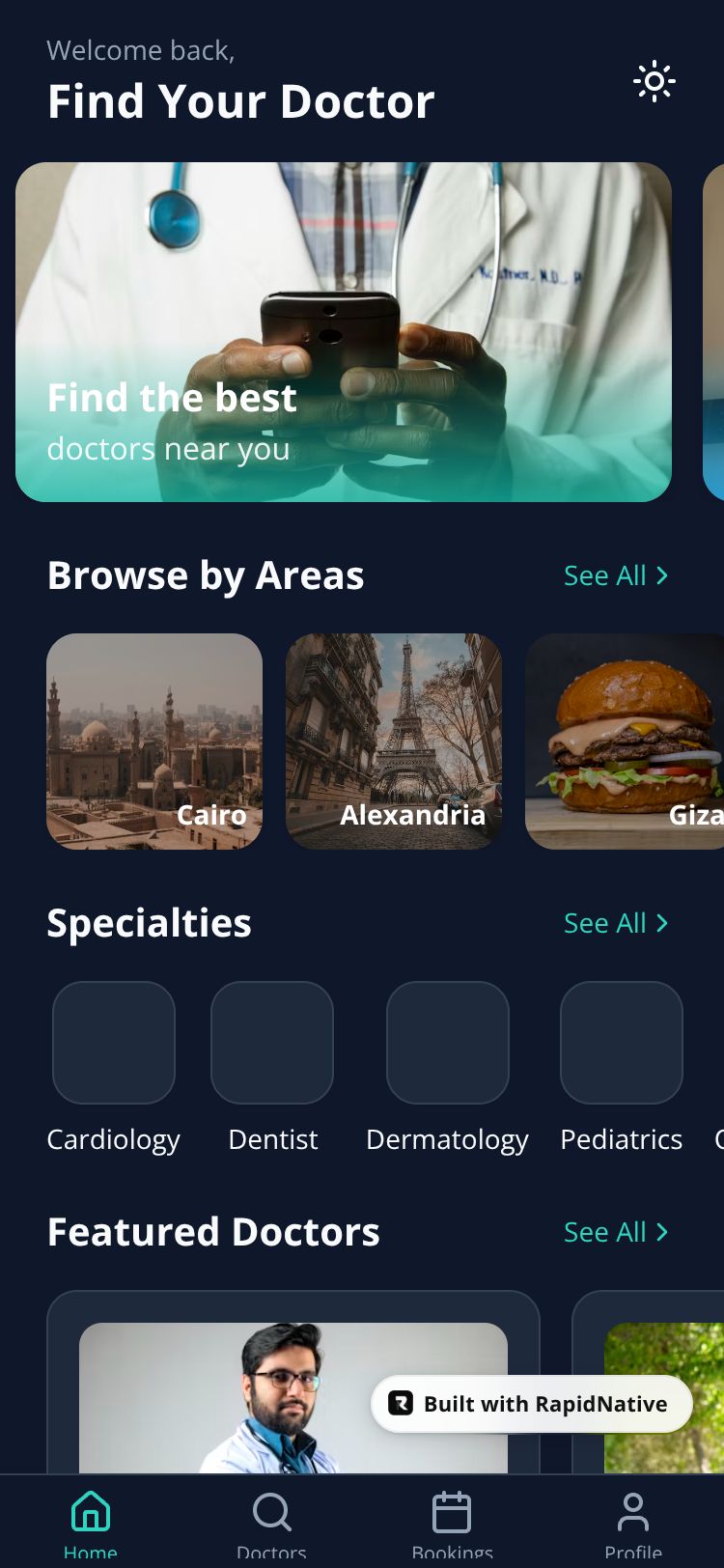Viewport: 724px width, 1568px height.
Task: Pick the Cardiology specialty
Action: (x=114, y=1043)
